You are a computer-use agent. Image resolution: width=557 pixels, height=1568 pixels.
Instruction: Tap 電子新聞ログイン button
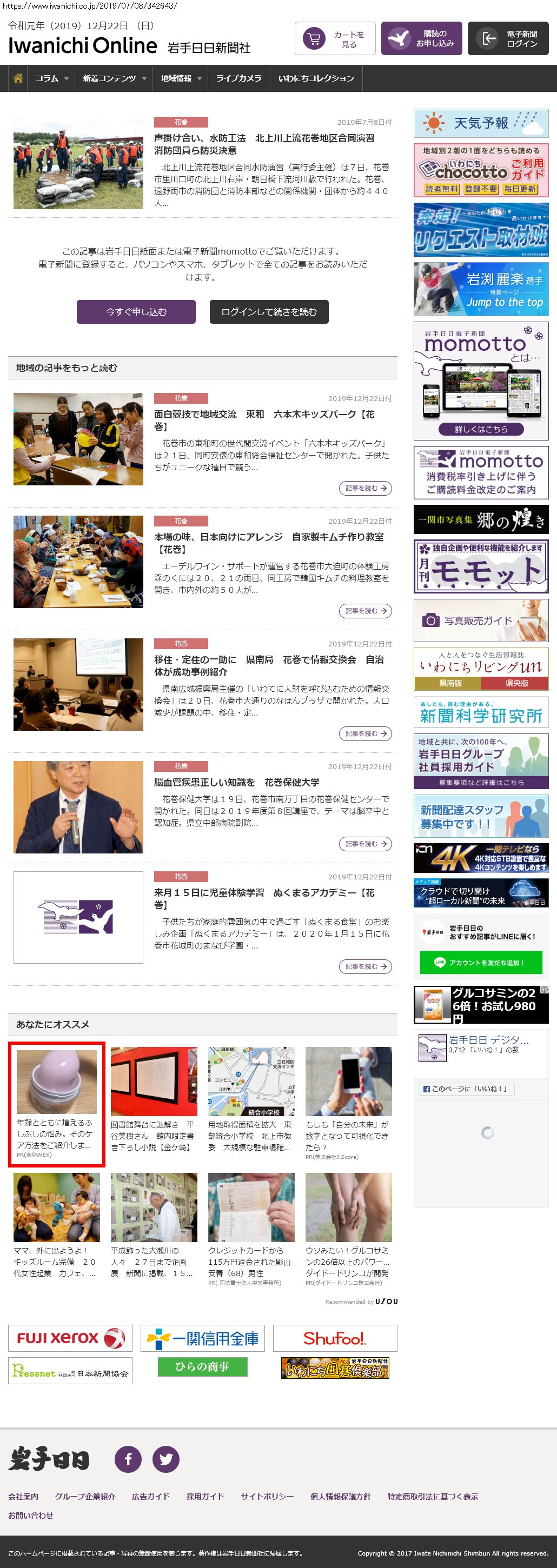coord(508,39)
